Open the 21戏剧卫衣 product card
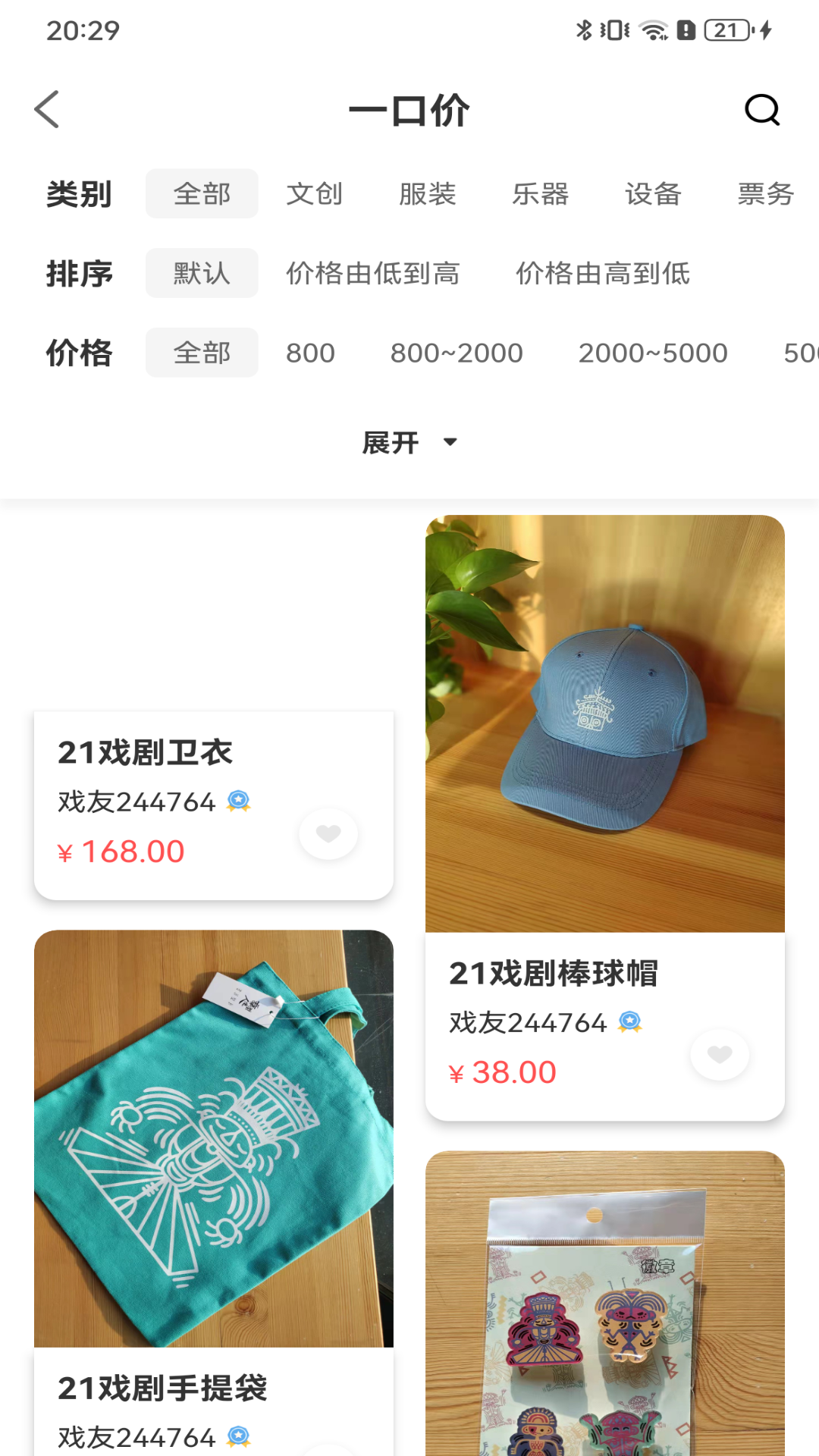The width and height of the screenshot is (819, 1456). point(212,804)
